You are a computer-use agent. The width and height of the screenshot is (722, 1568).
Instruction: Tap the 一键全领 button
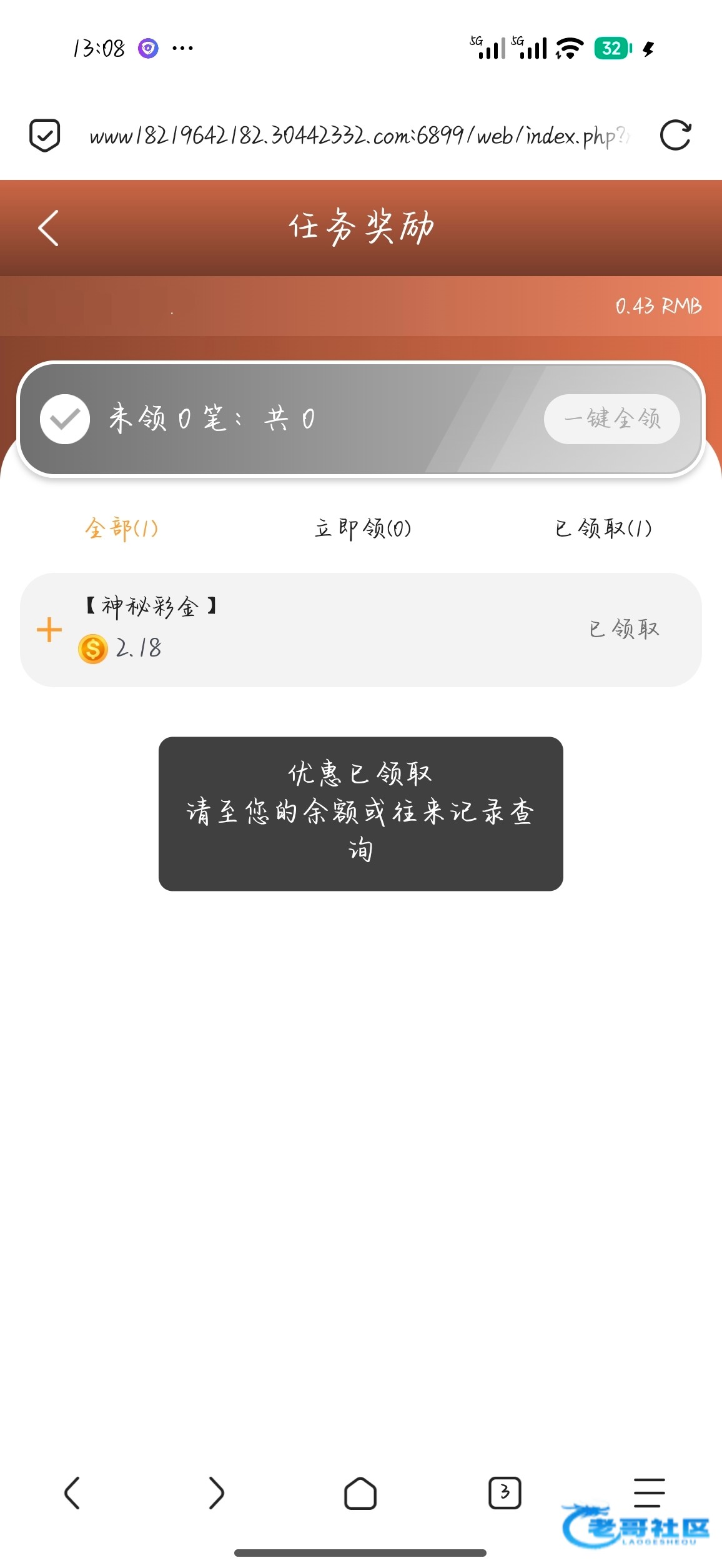[x=611, y=419]
